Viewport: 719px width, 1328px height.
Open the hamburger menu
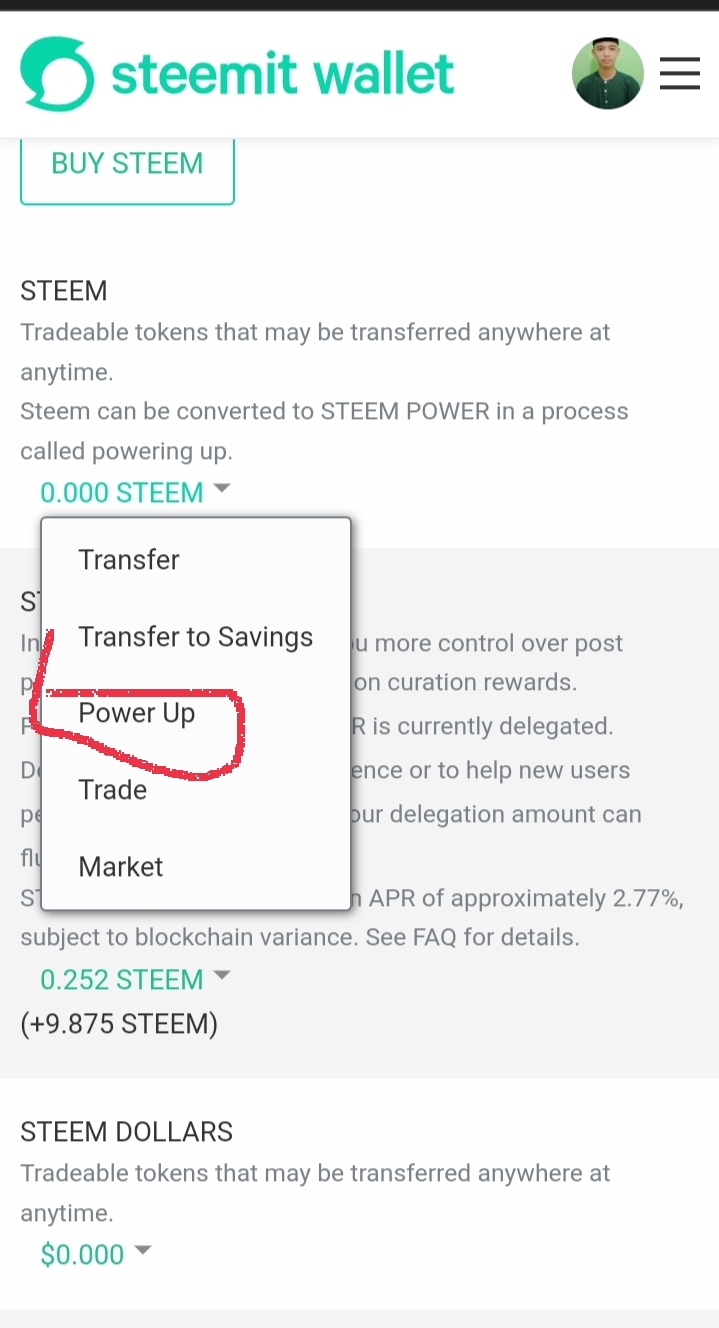[x=679, y=73]
